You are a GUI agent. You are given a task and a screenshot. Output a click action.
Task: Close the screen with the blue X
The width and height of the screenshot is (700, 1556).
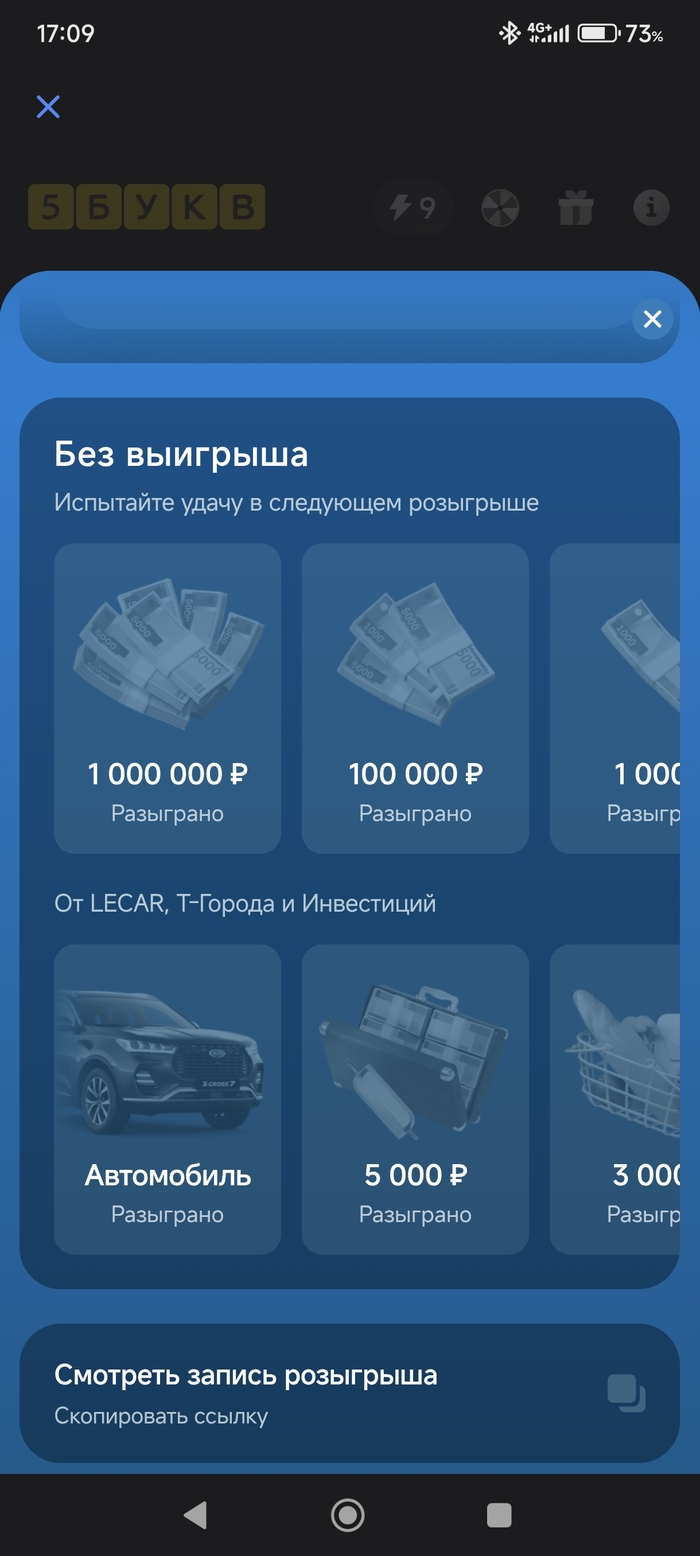[48, 107]
